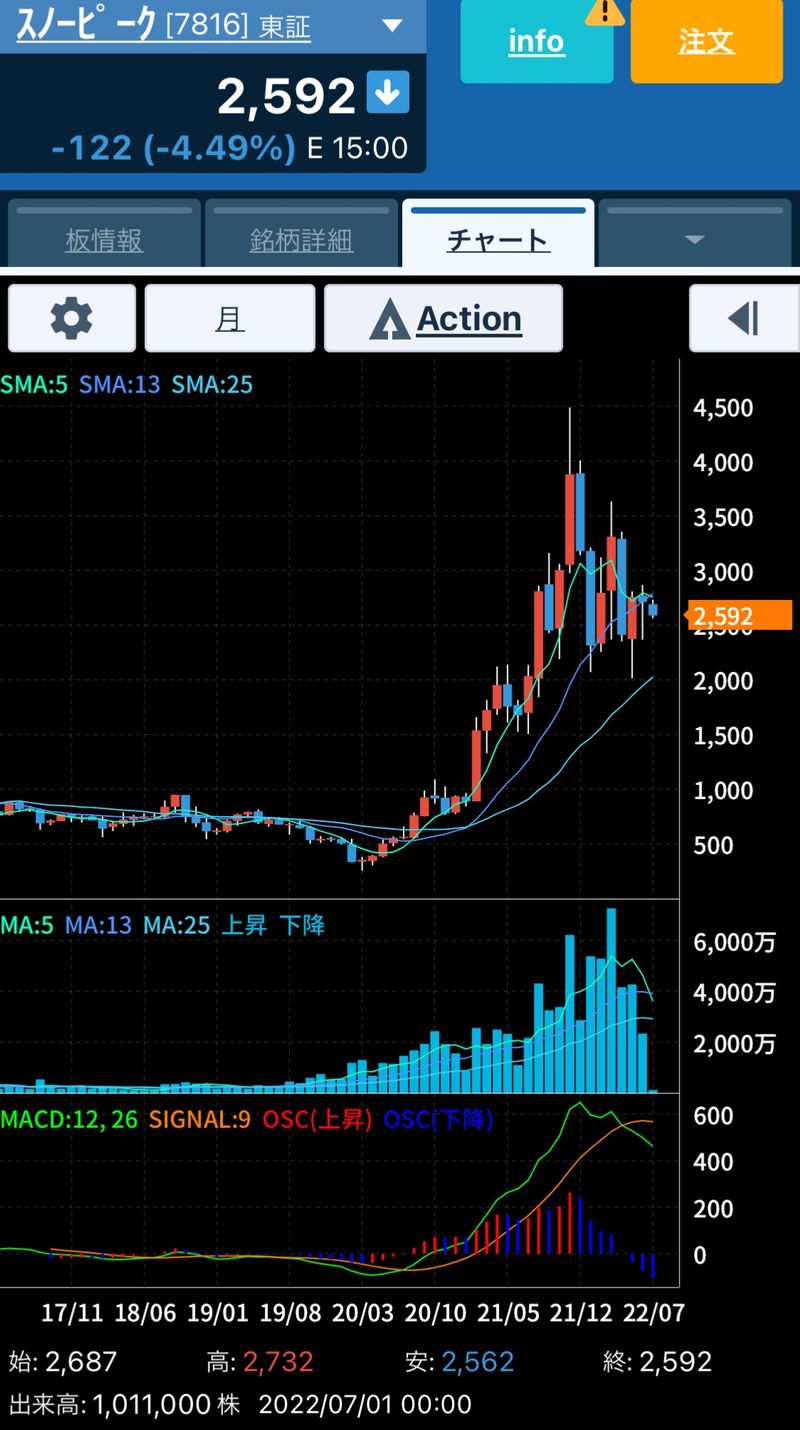Open chart settings gear

(72, 319)
